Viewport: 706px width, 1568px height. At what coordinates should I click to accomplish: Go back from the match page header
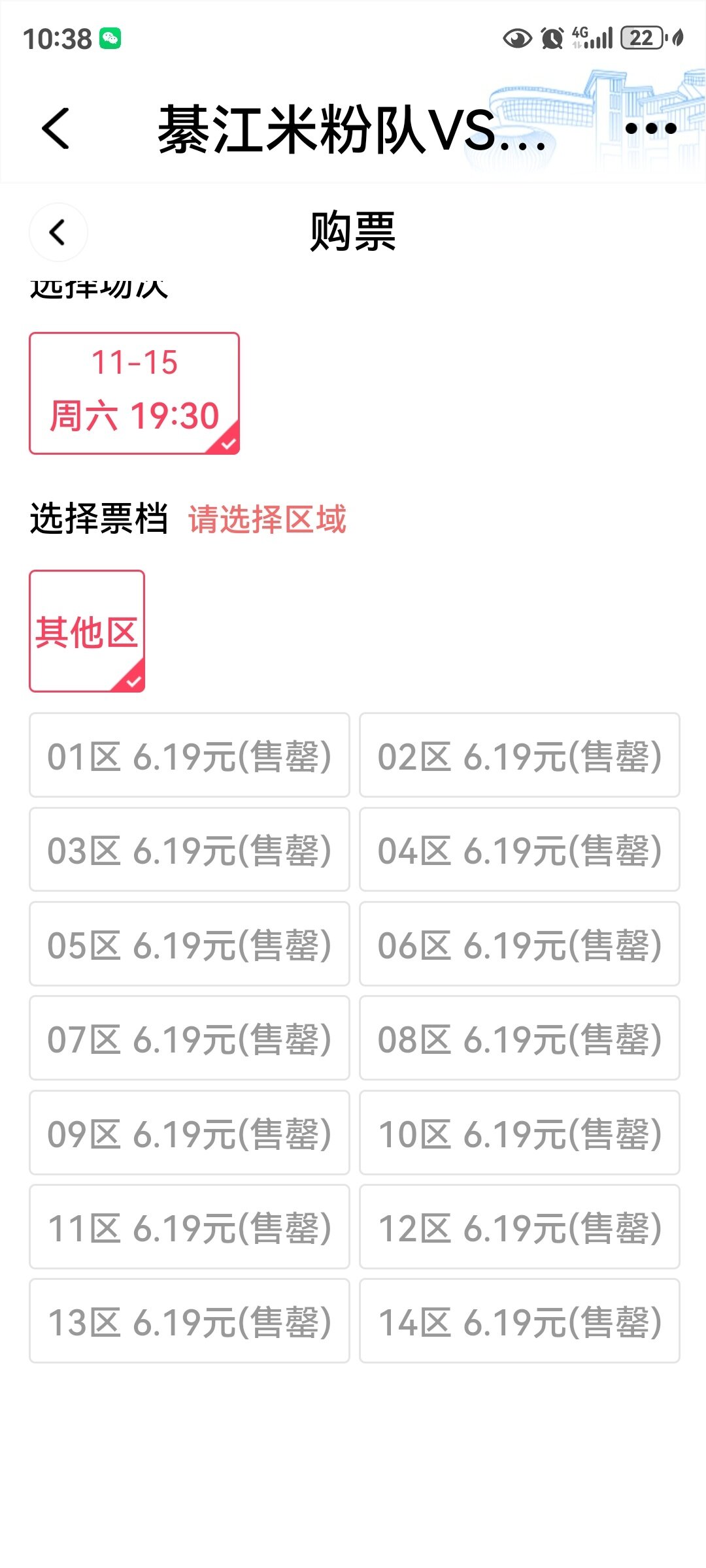click(56, 129)
